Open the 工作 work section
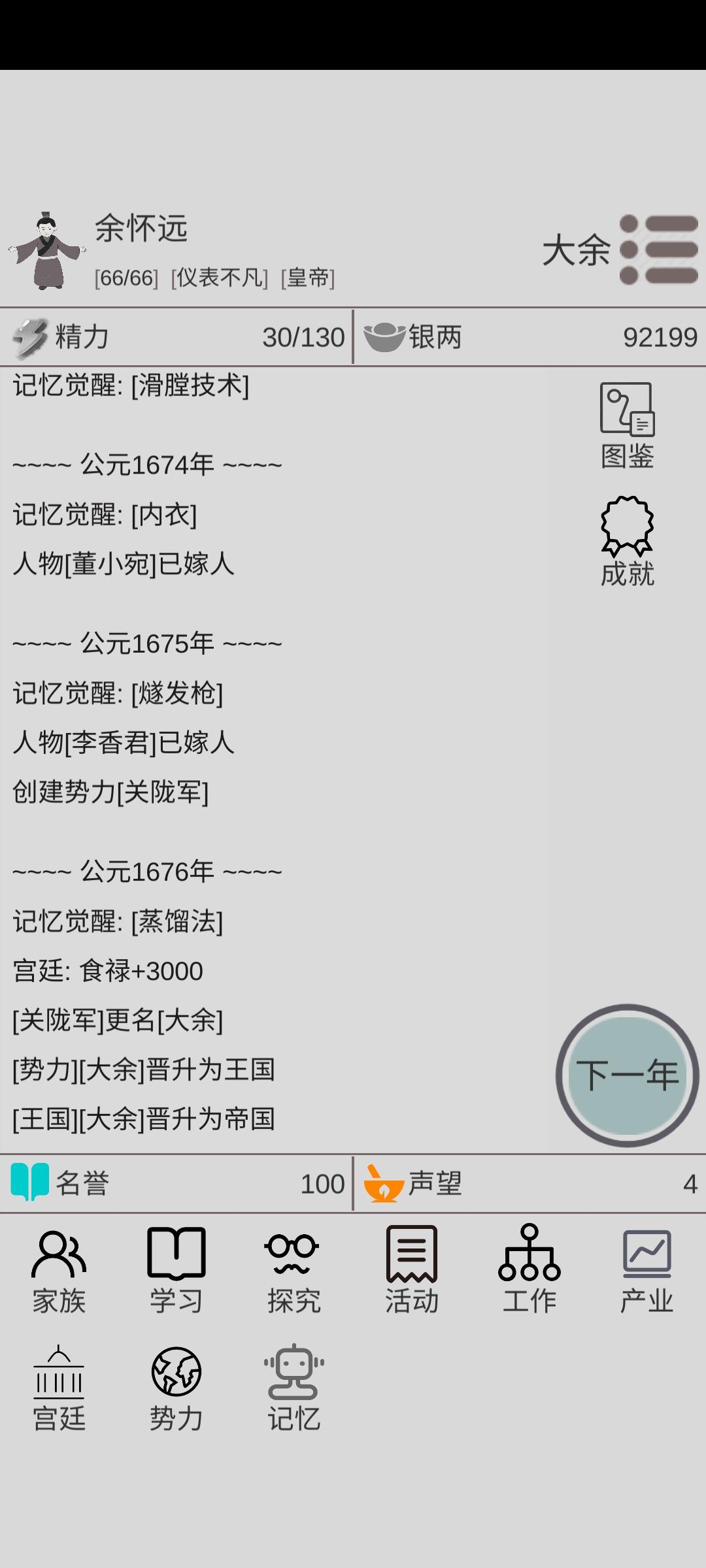 pyautogui.click(x=529, y=1271)
